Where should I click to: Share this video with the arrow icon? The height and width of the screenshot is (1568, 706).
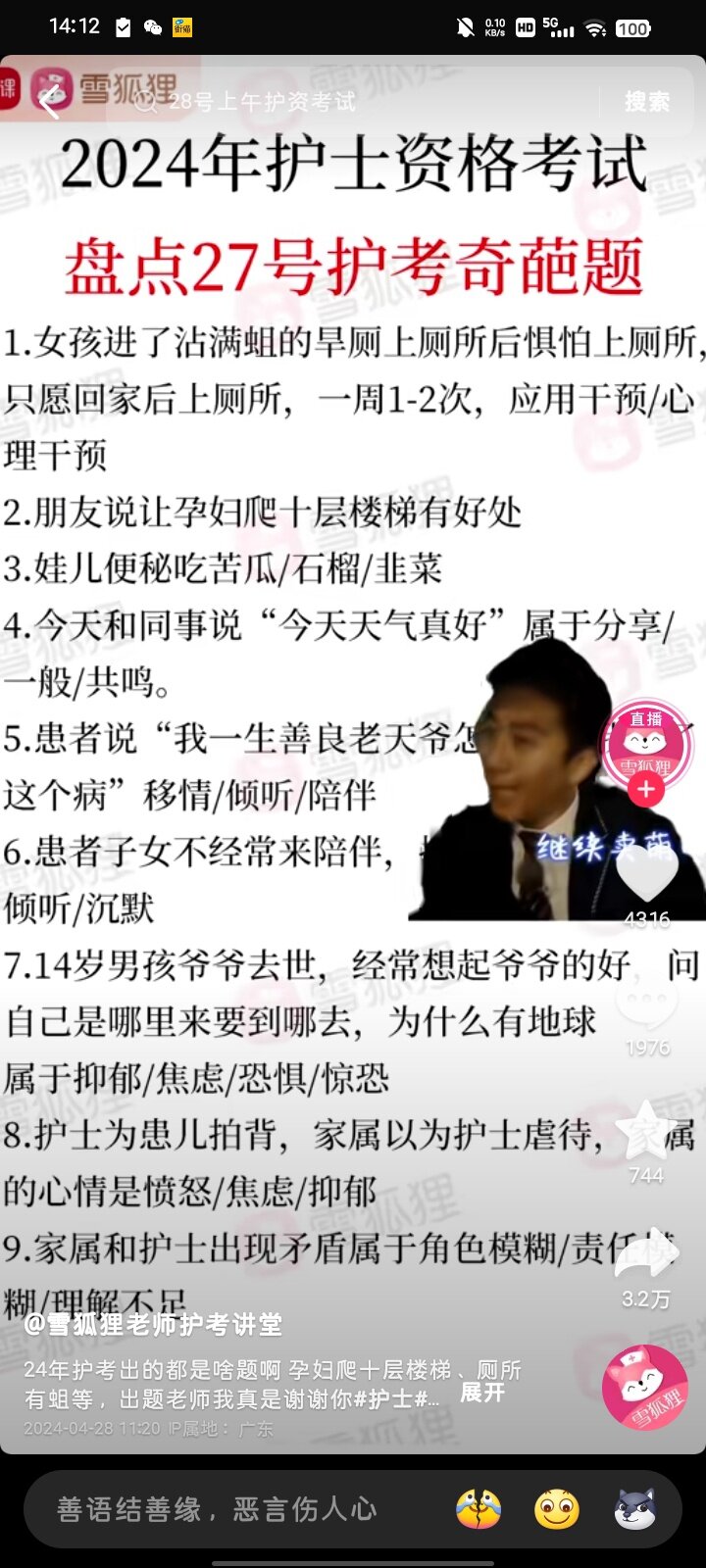(x=646, y=1259)
